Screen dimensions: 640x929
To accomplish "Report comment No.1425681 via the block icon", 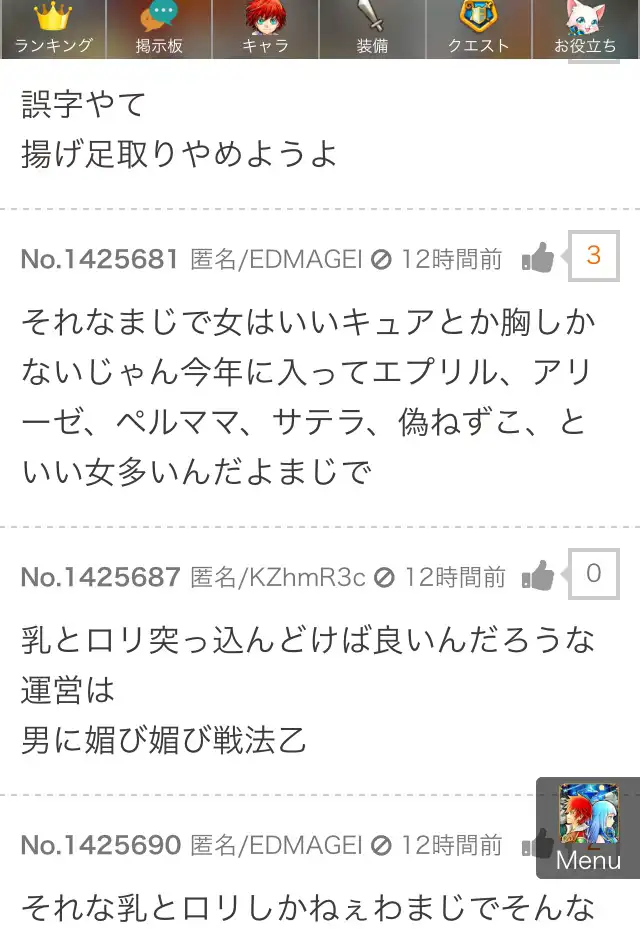I will [x=381, y=259].
